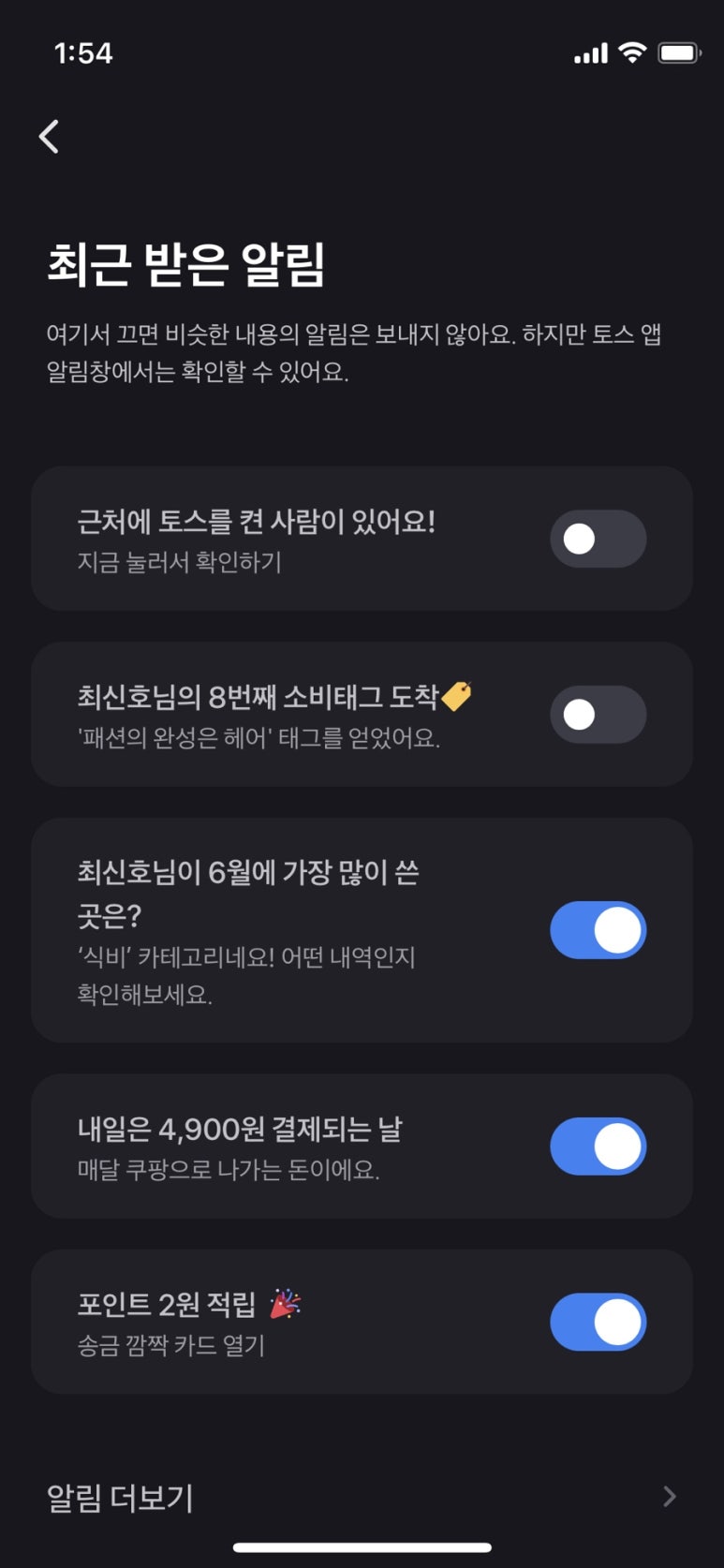This screenshot has height=1568, width=724.
Task: Turn off the '포인트 2원 적립' alert toggle
Action: point(598,1322)
